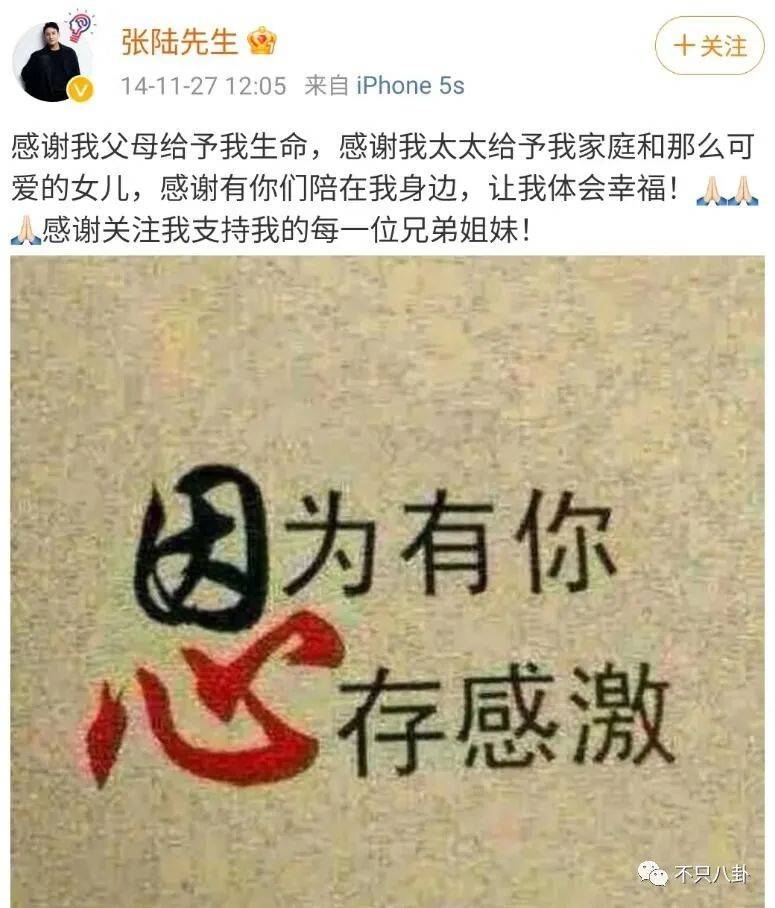View the 因为有你心存感激 post image

[x=387, y=580]
